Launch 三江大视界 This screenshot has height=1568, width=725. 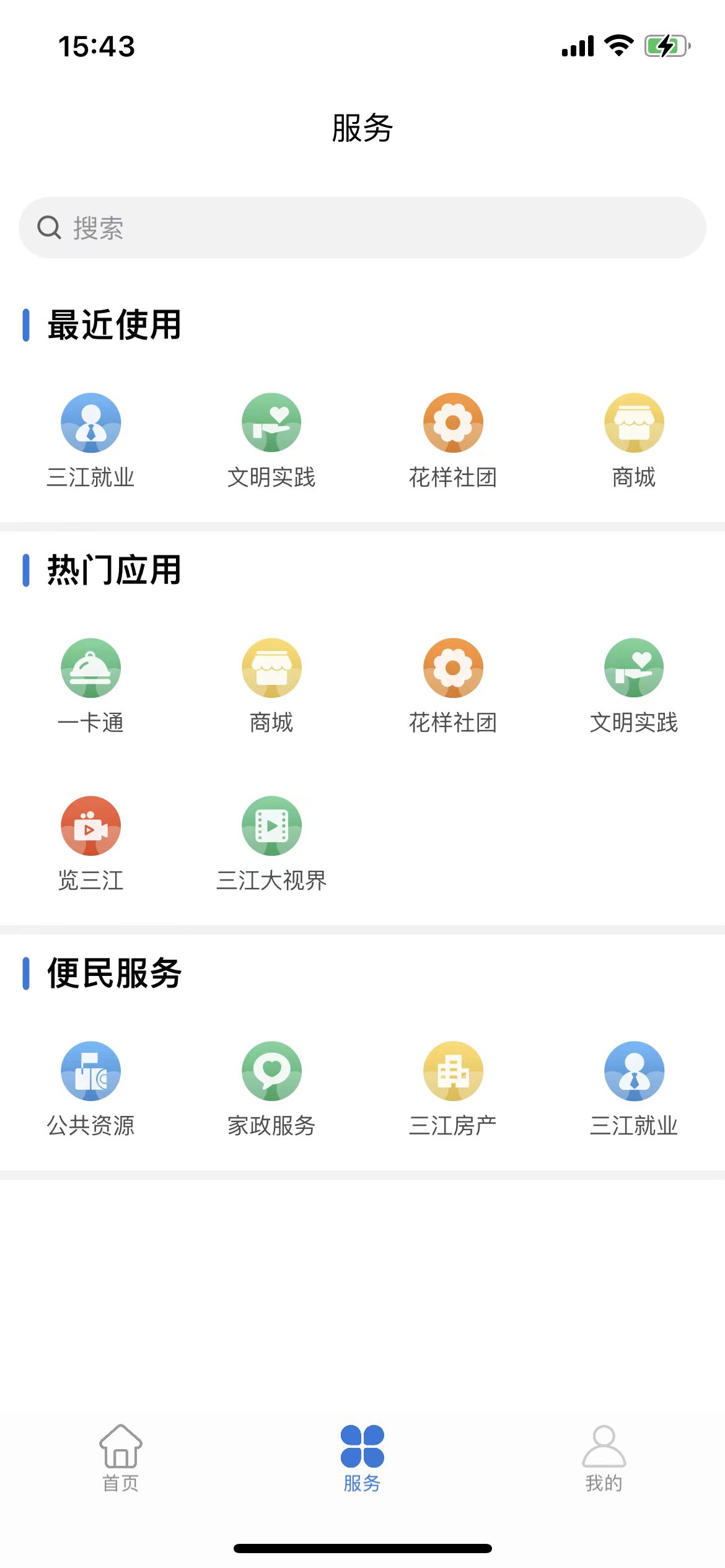(271, 826)
